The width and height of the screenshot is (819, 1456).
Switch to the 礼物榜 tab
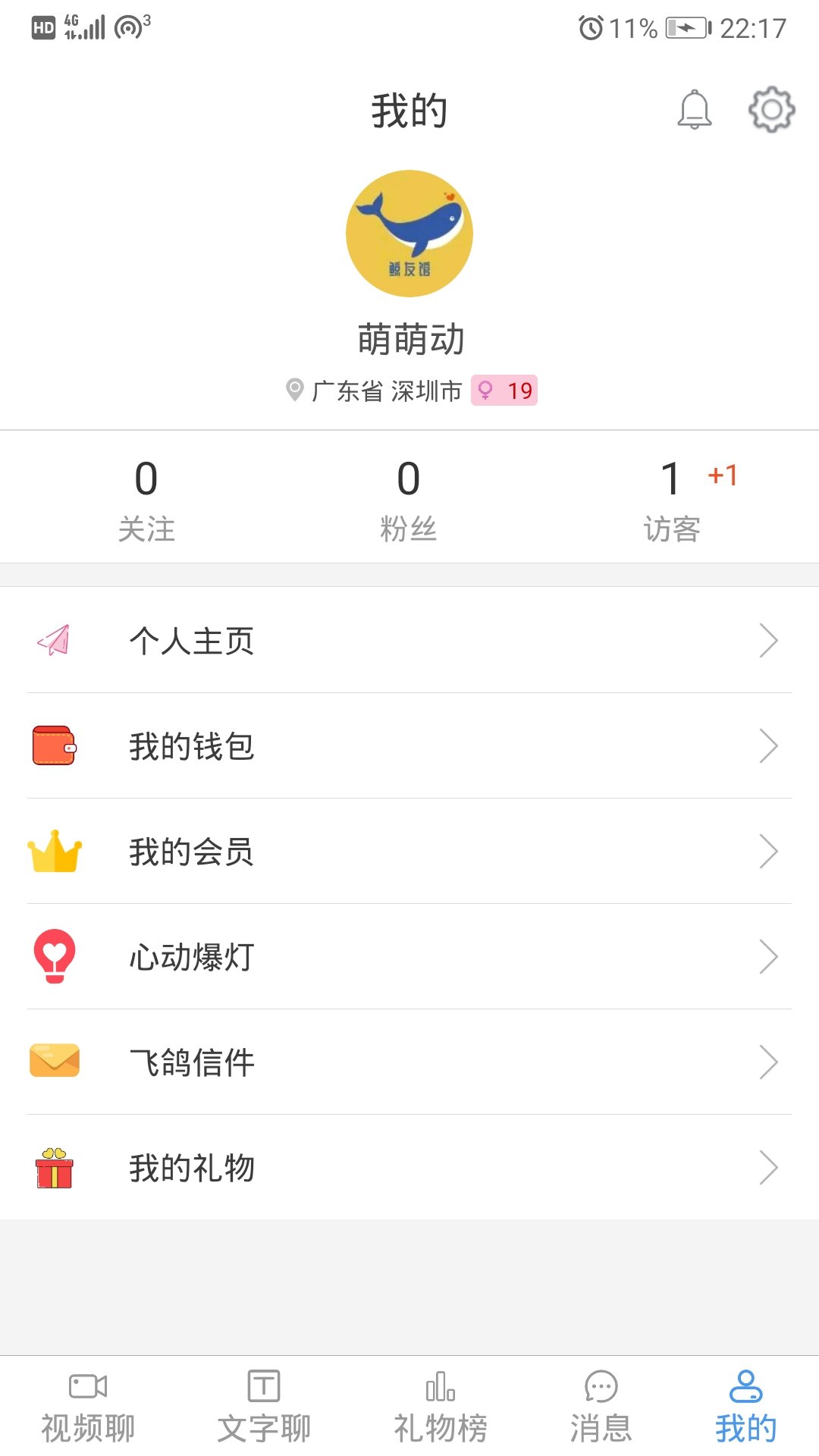441,1407
